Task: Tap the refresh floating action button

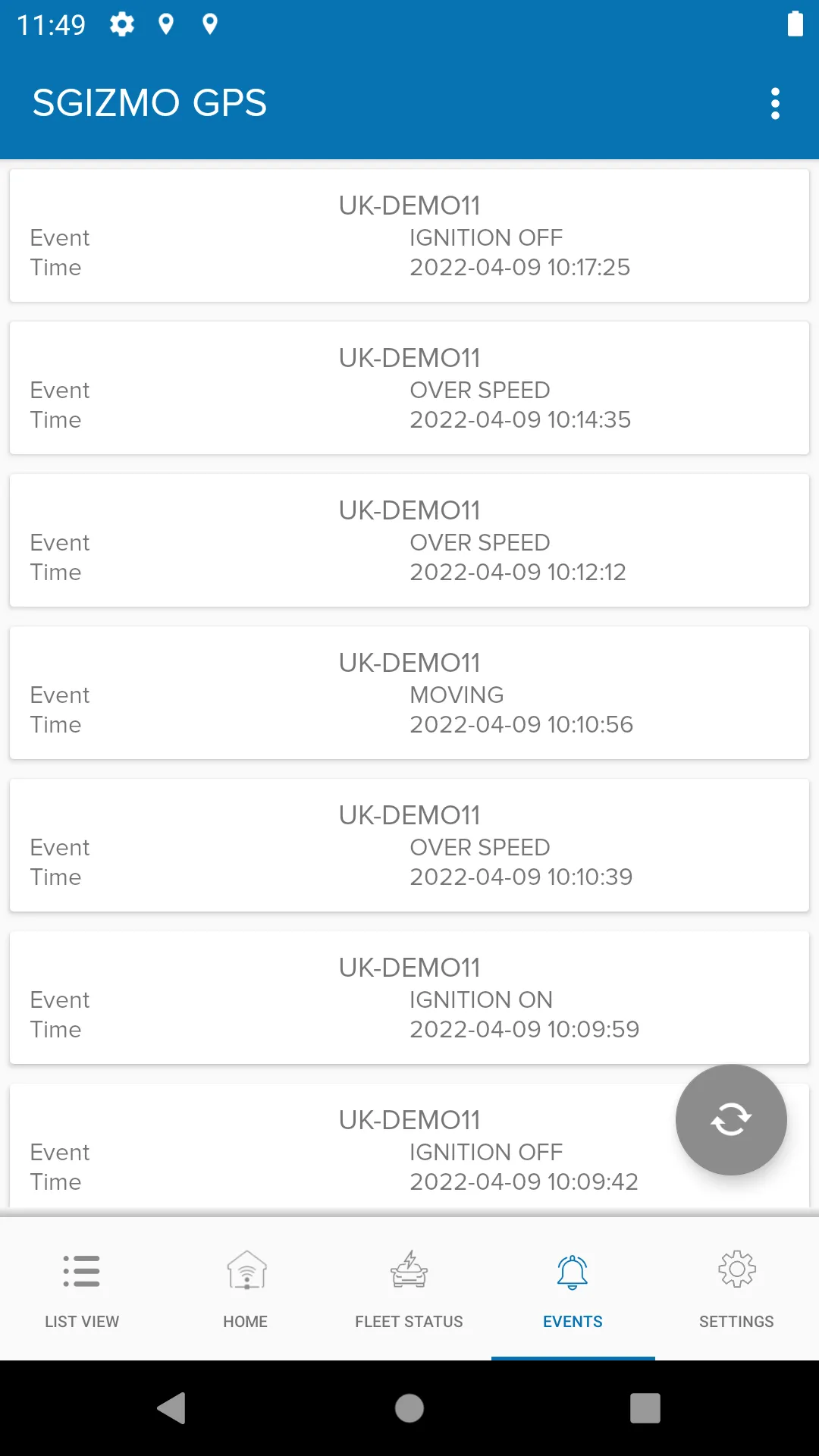Action: point(730,1120)
